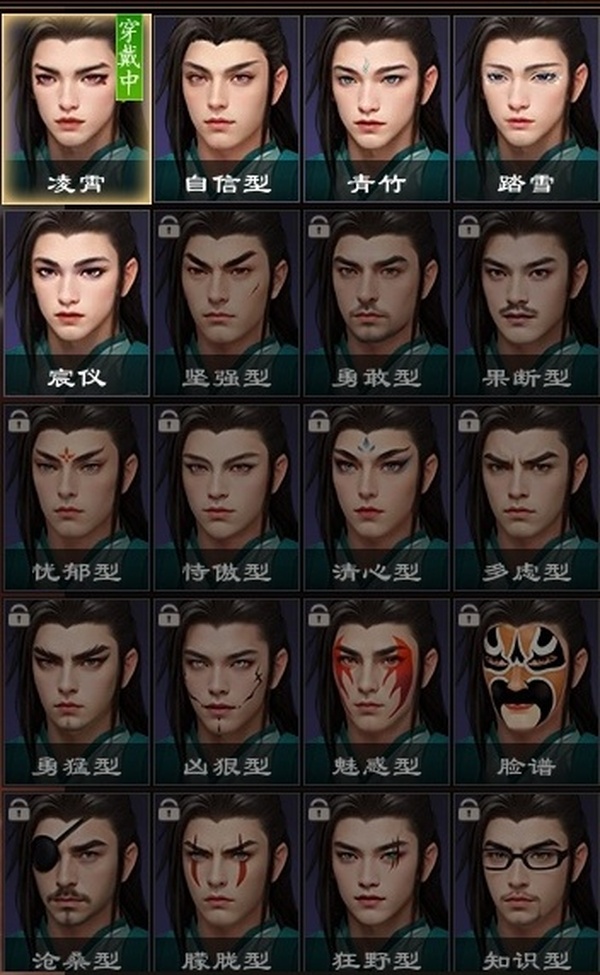Tap the 狂野型 face preset
Image resolution: width=600 pixels, height=975 pixels.
point(377,883)
